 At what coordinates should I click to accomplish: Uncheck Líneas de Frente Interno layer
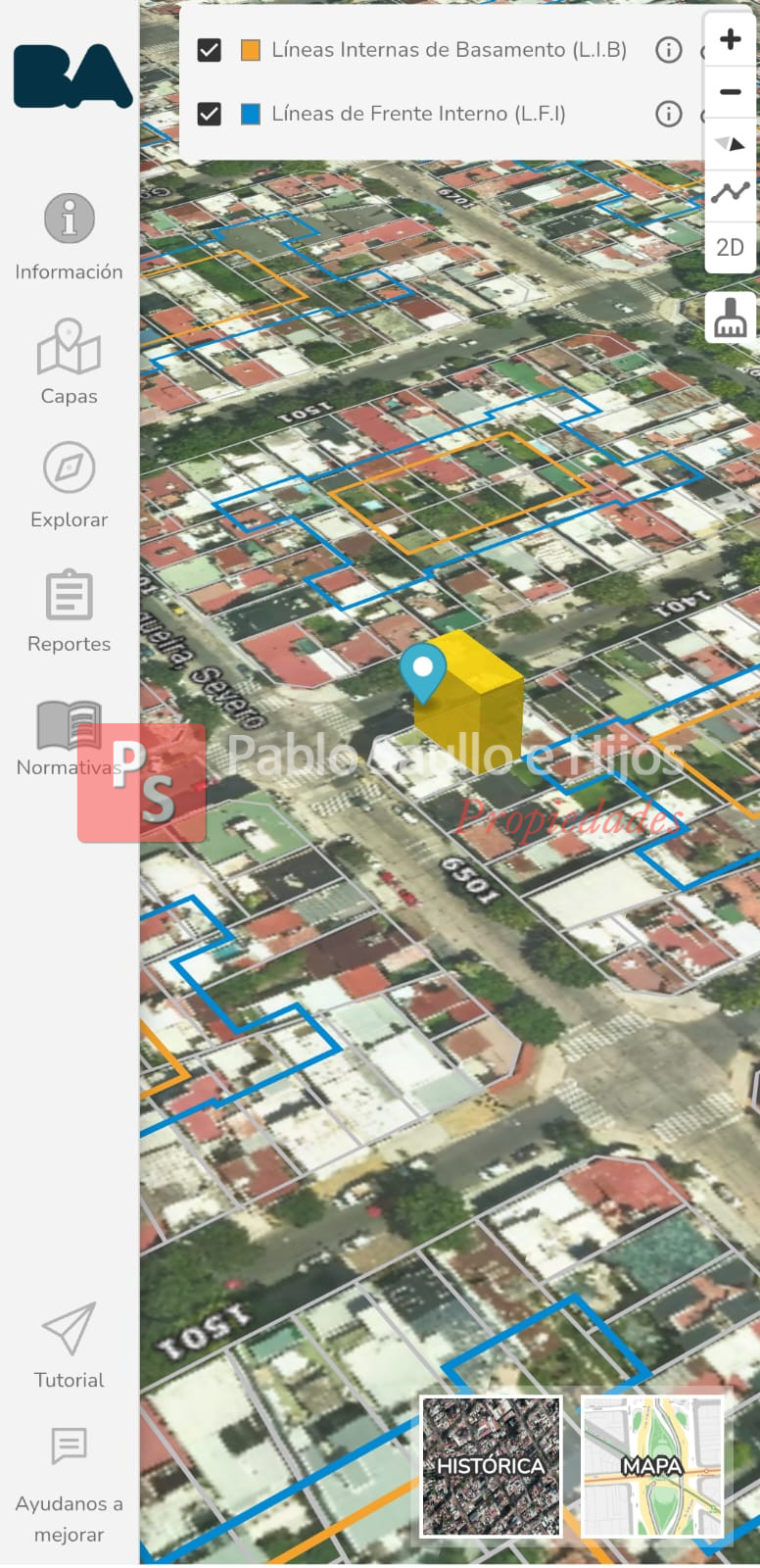point(210,114)
